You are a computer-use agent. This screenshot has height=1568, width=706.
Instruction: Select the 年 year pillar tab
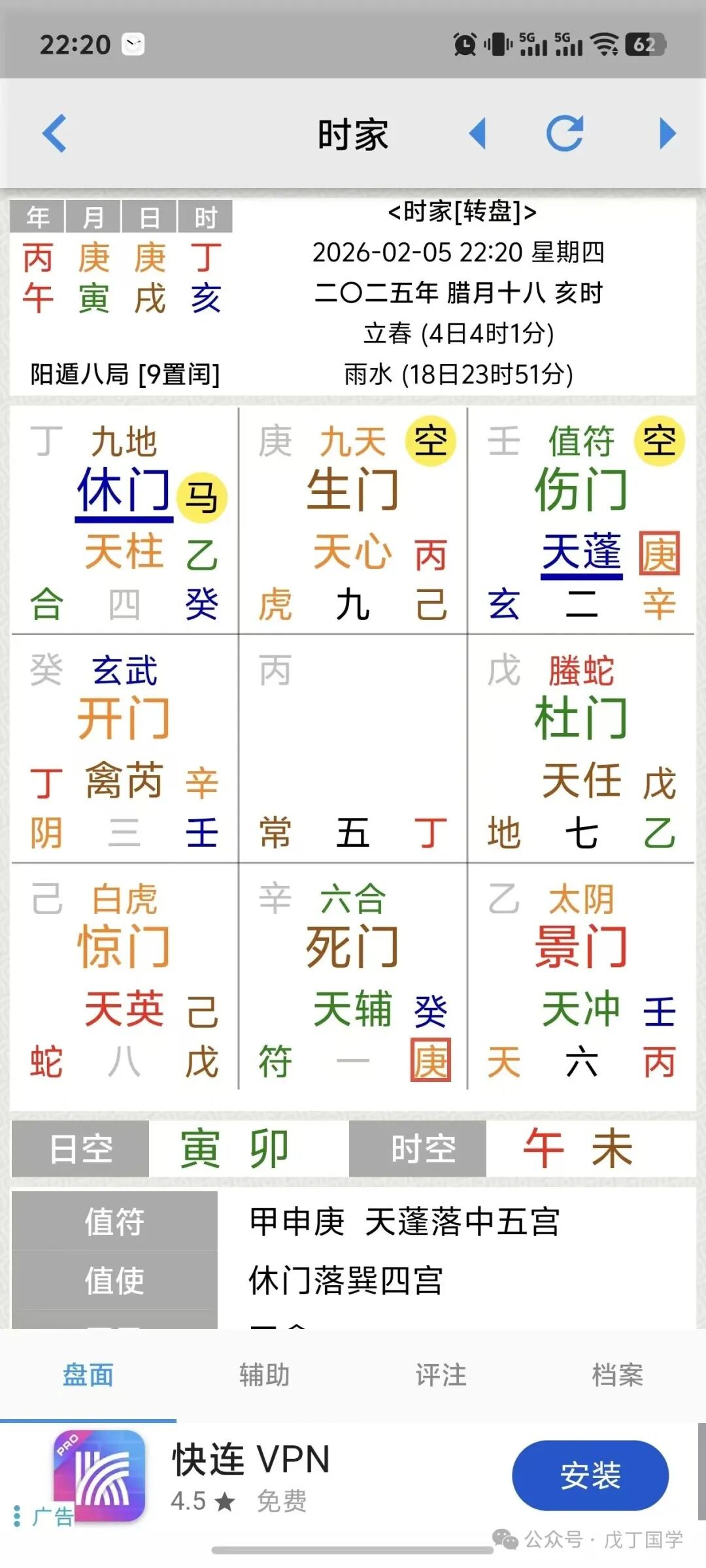click(37, 217)
